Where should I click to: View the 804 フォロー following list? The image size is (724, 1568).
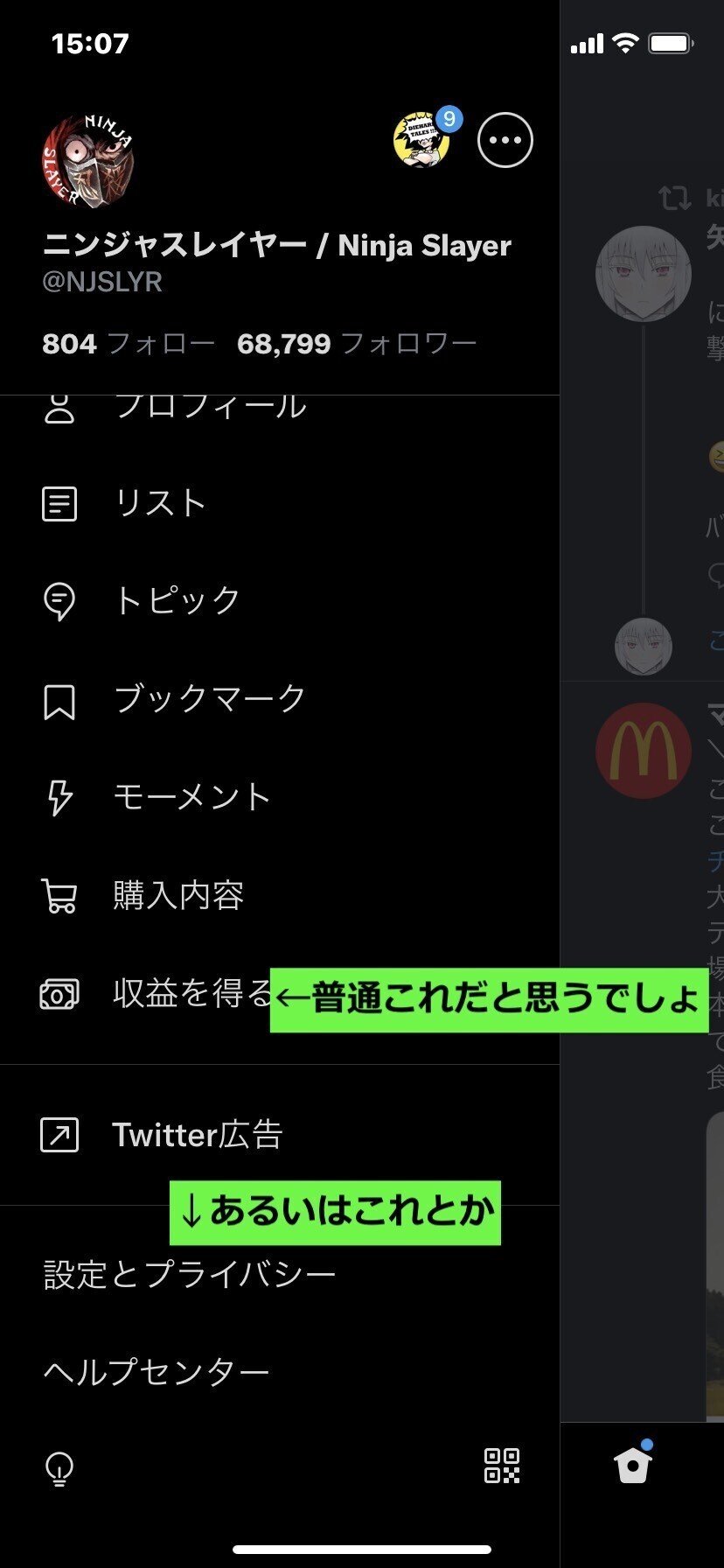[x=129, y=343]
